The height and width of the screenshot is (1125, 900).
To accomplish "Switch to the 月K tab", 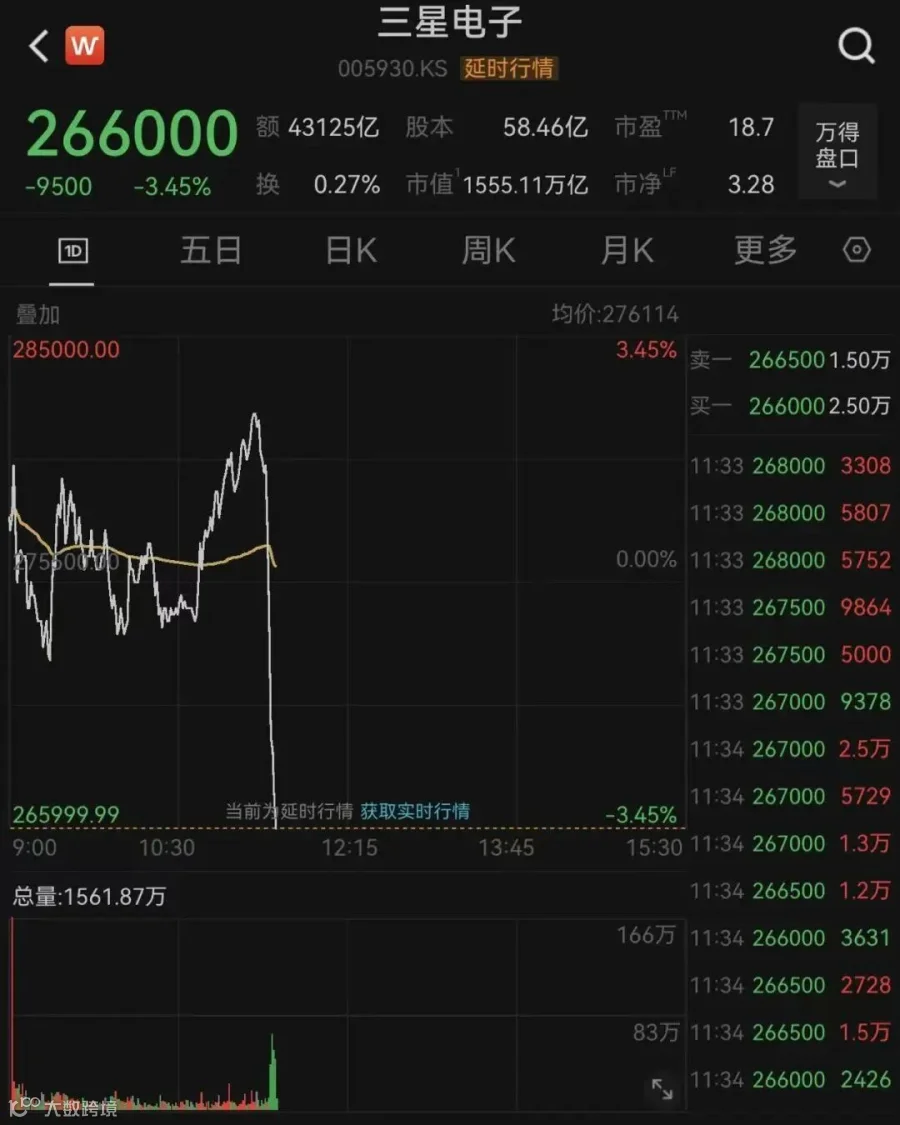I will pos(627,251).
